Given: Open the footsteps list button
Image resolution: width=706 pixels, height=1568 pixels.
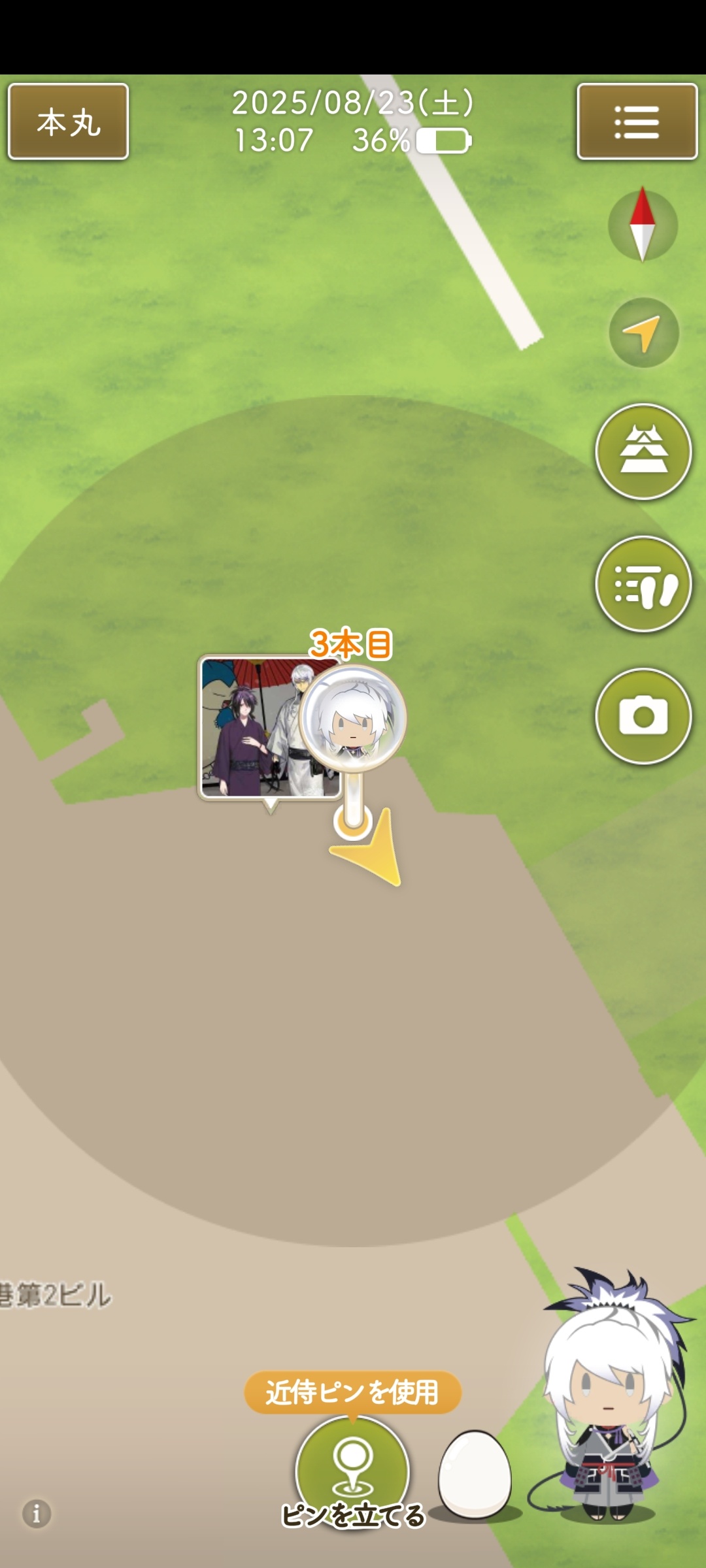Looking at the screenshot, I should (x=643, y=584).
